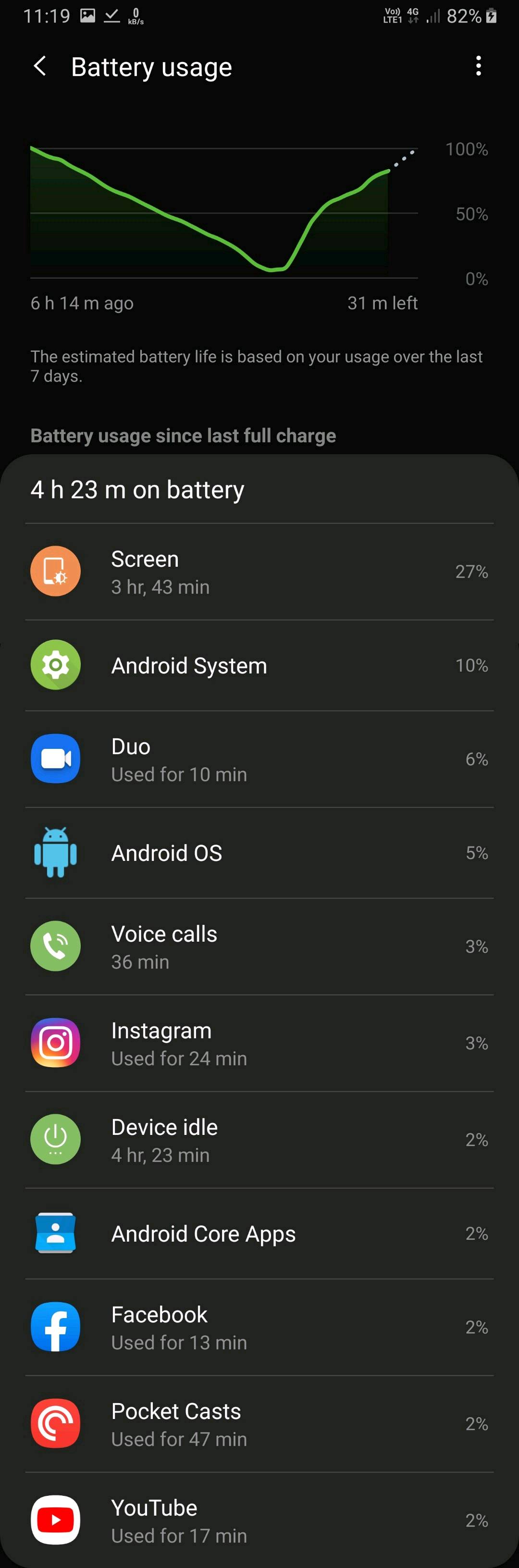Go back from Battery usage
This screenshot has width=519, height=1568.
pyautogui.click(x=40, y=66)
